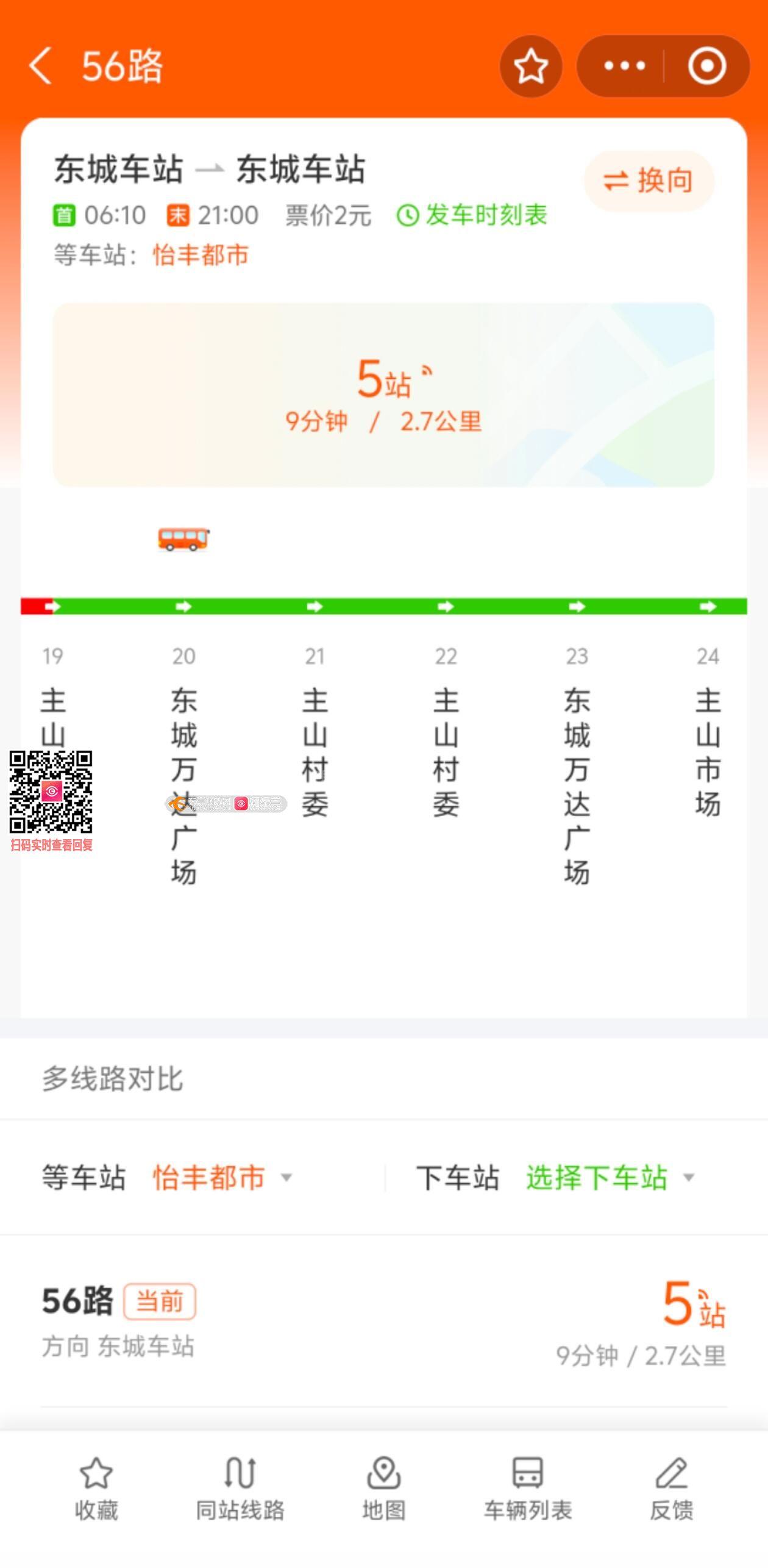View 同站线路 lines at this stop
The height and width of the screenshot is (1568, 768).
tap(240, 1489)
